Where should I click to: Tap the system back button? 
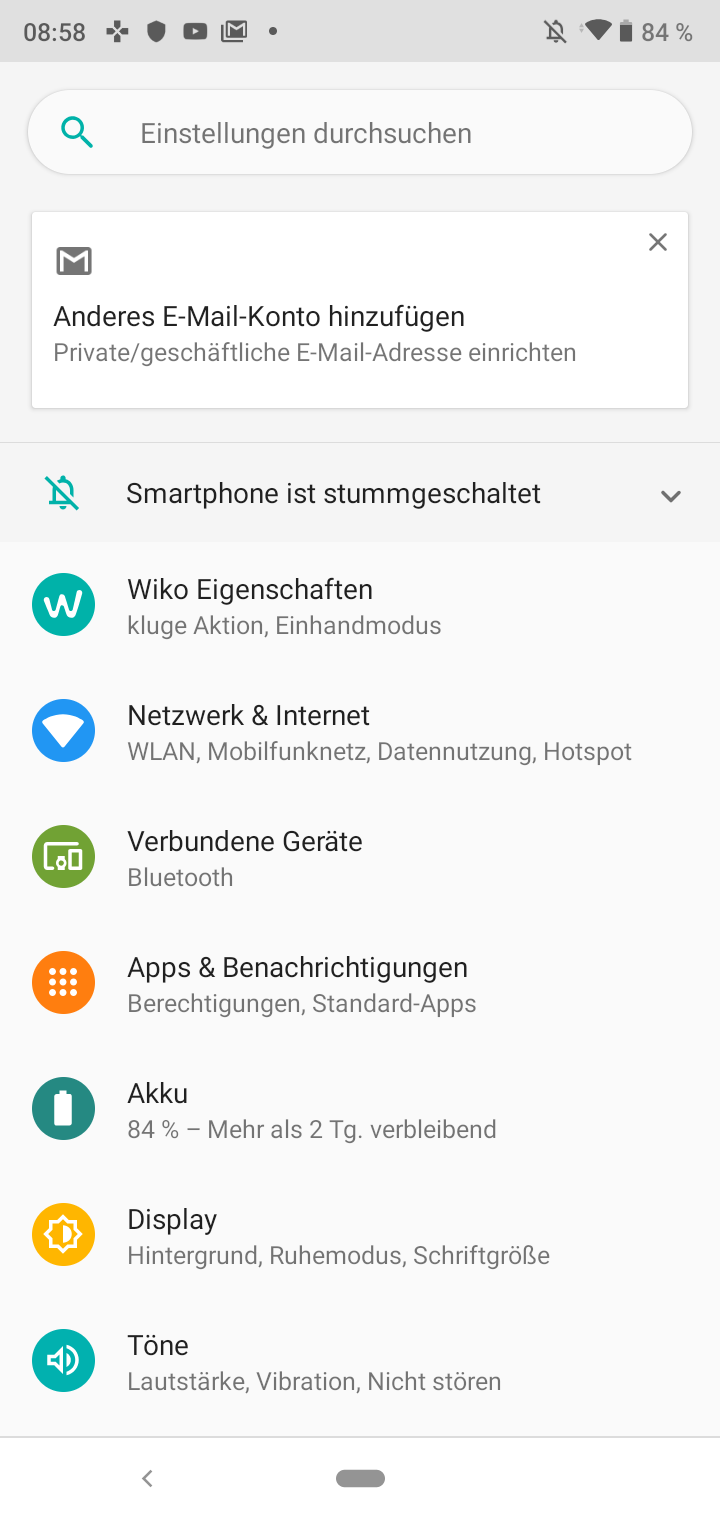tap(147, 1478)
